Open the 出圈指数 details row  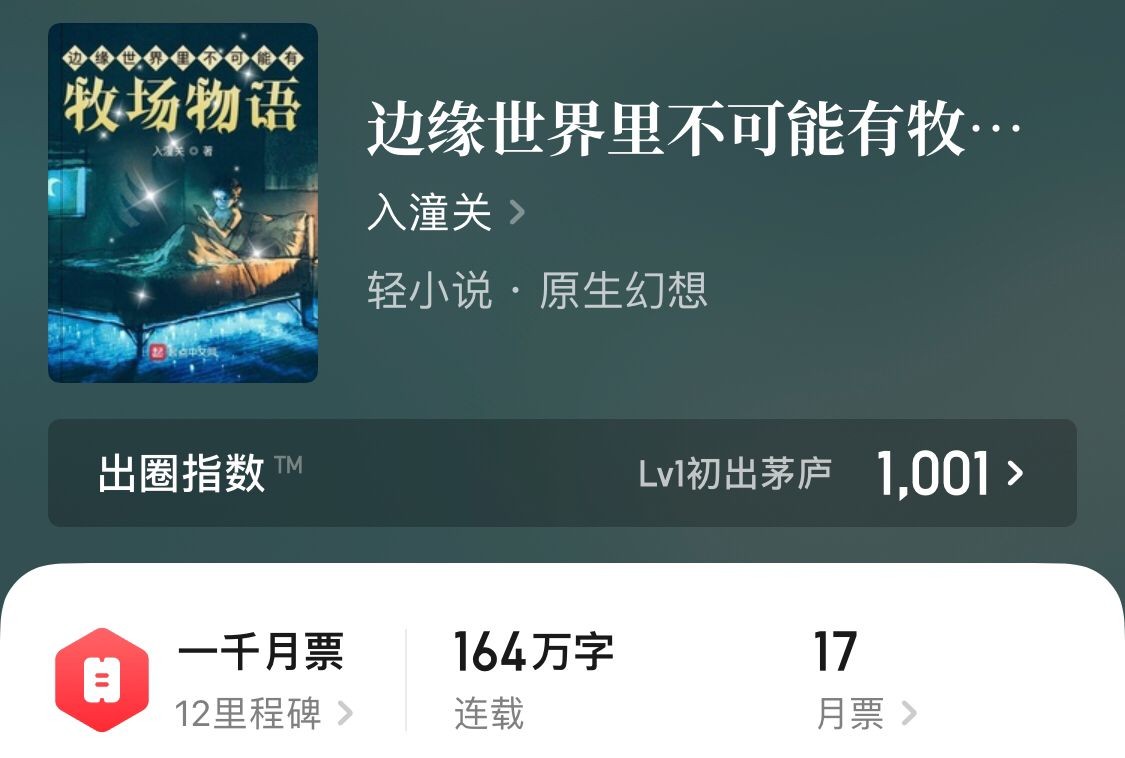[562, 473]
